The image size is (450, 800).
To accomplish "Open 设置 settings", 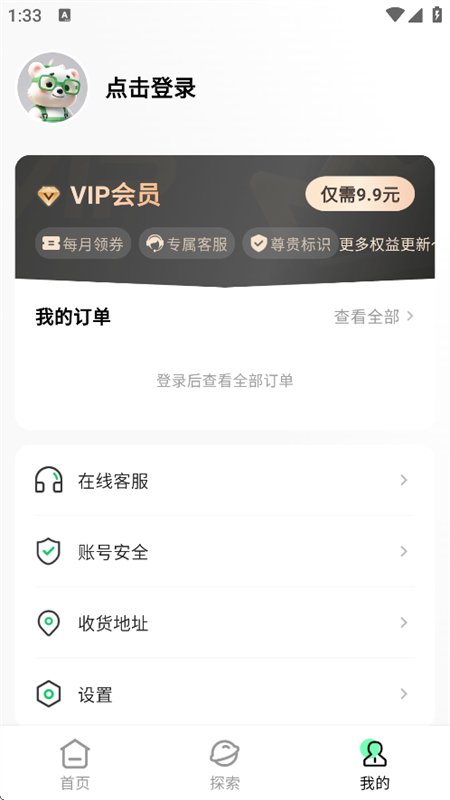I will tap(224, 694).
